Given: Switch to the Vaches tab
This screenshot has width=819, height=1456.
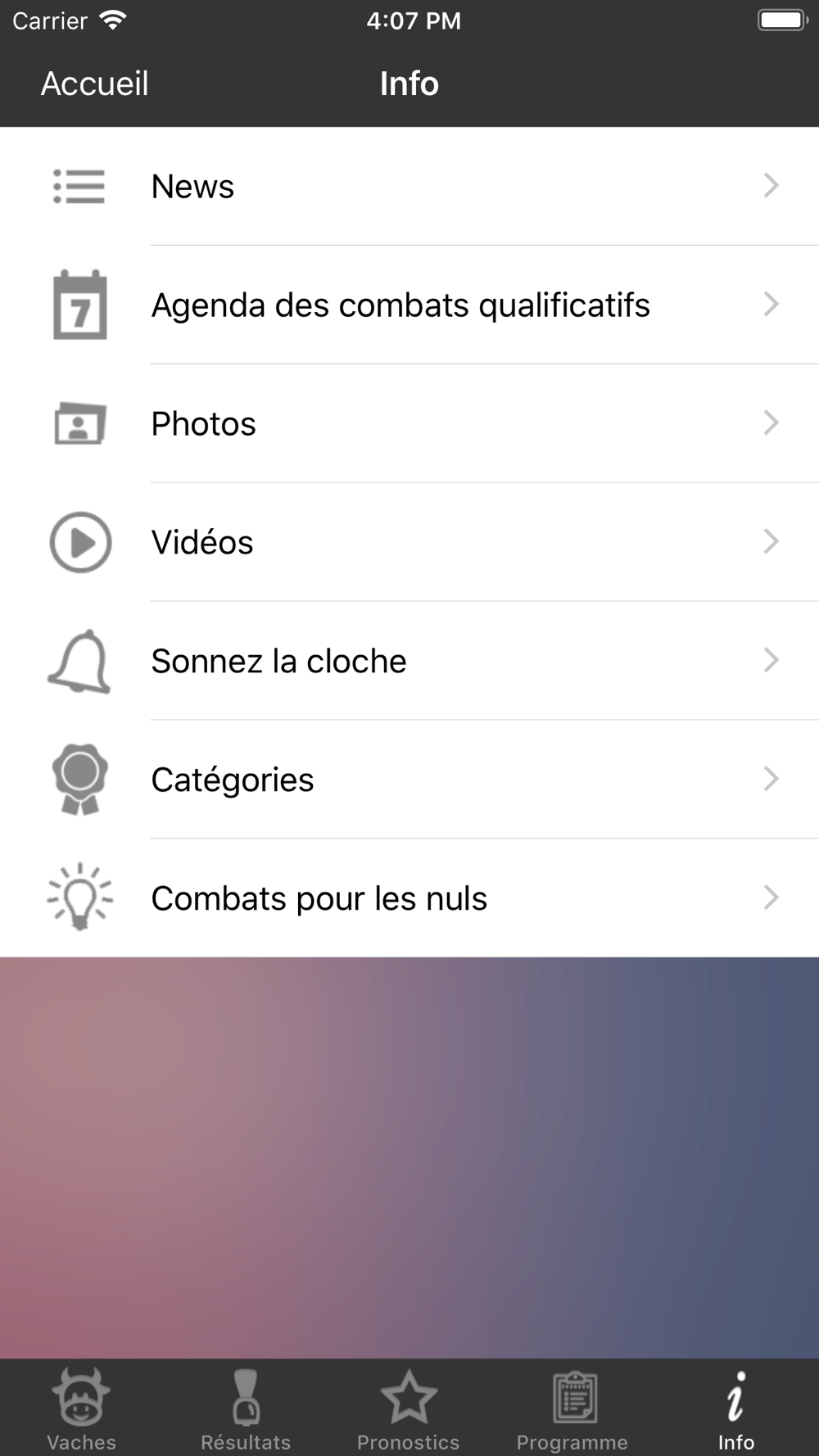Looking at the screenshot, I should 81,1409.
